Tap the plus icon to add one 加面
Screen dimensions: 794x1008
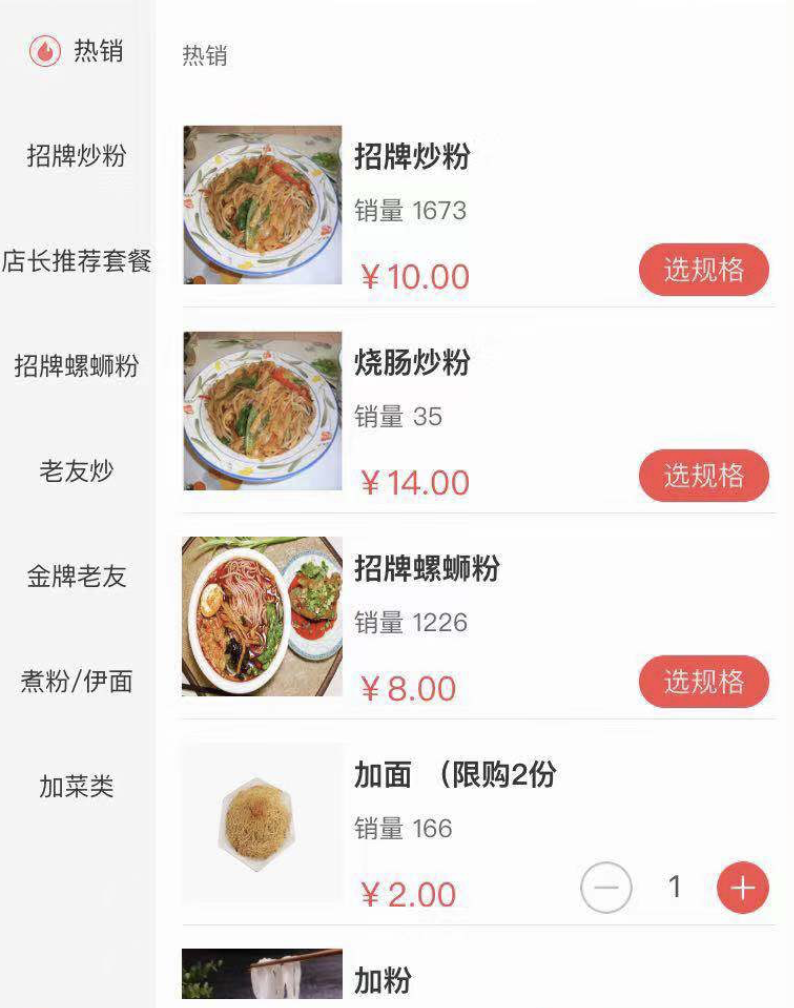(741, 886)
